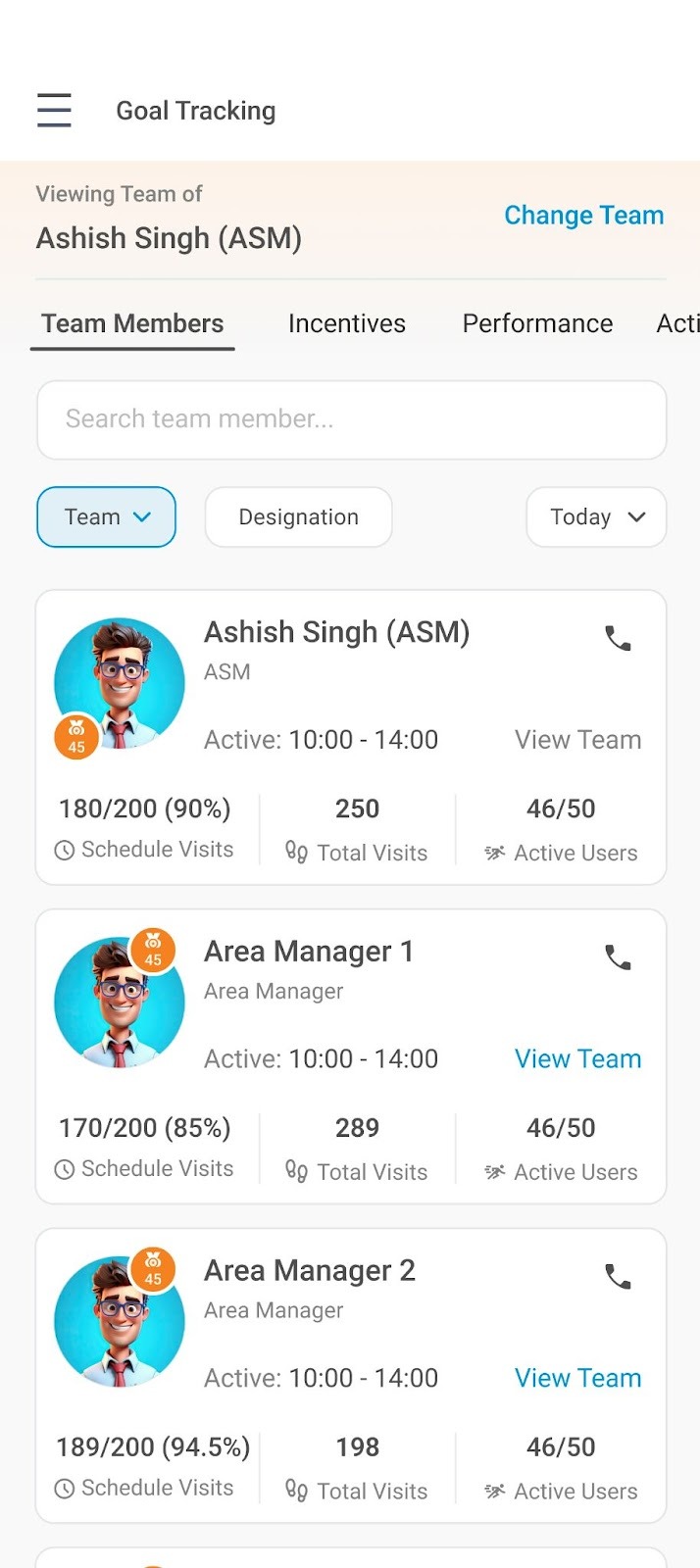View Team of Area Manager 1
This screenshot has width=700, height=1568.
coord(577,1058)
